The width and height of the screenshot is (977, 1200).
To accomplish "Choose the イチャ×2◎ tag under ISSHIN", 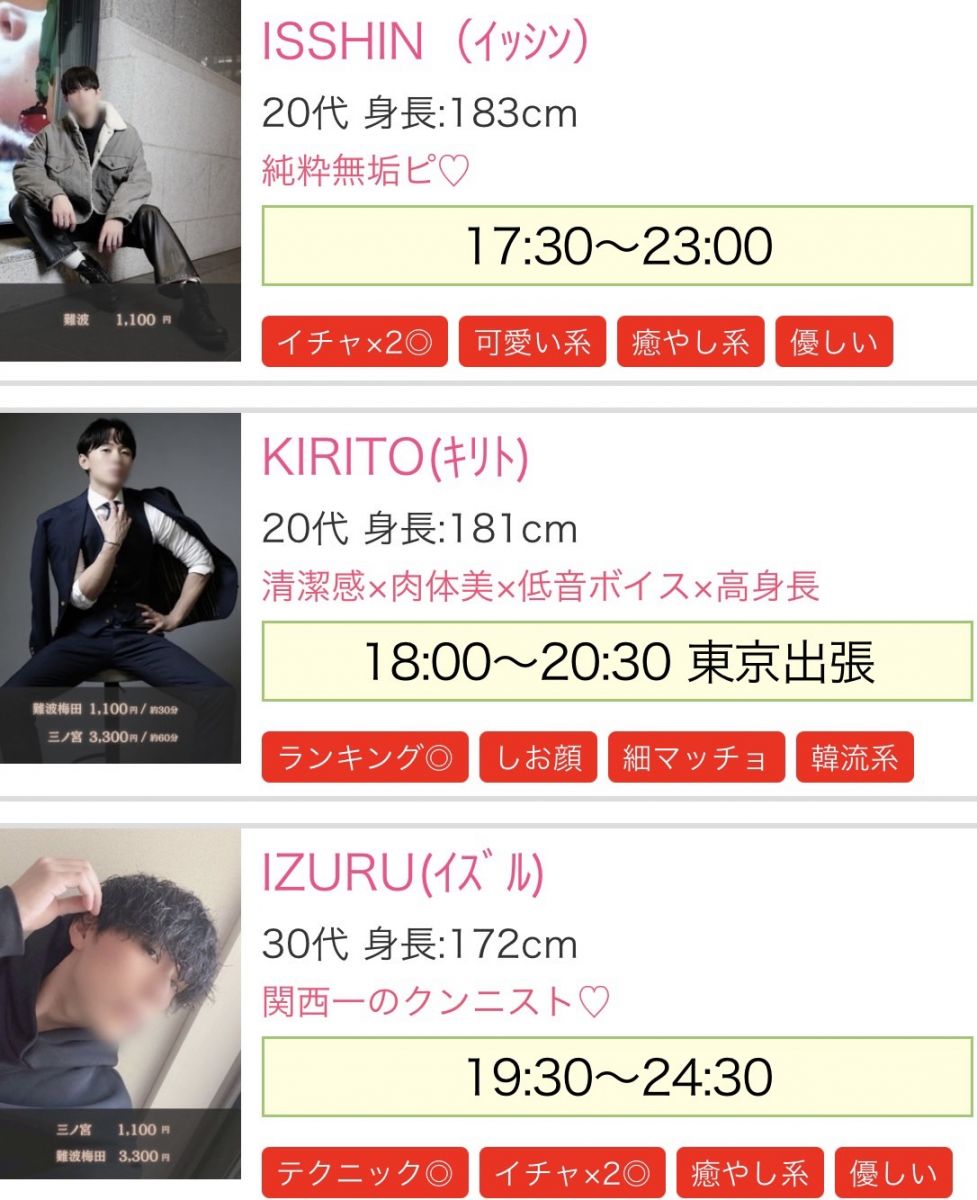I will pyautogui.click(x=355, y=343).
